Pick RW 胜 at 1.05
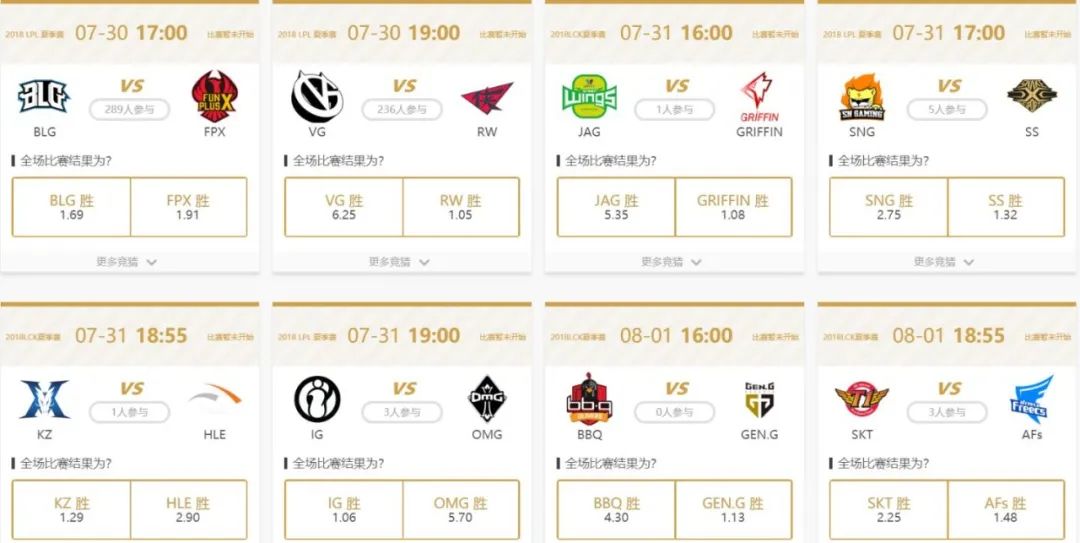Screen dimensions: 1080x543 pos(461,207)
